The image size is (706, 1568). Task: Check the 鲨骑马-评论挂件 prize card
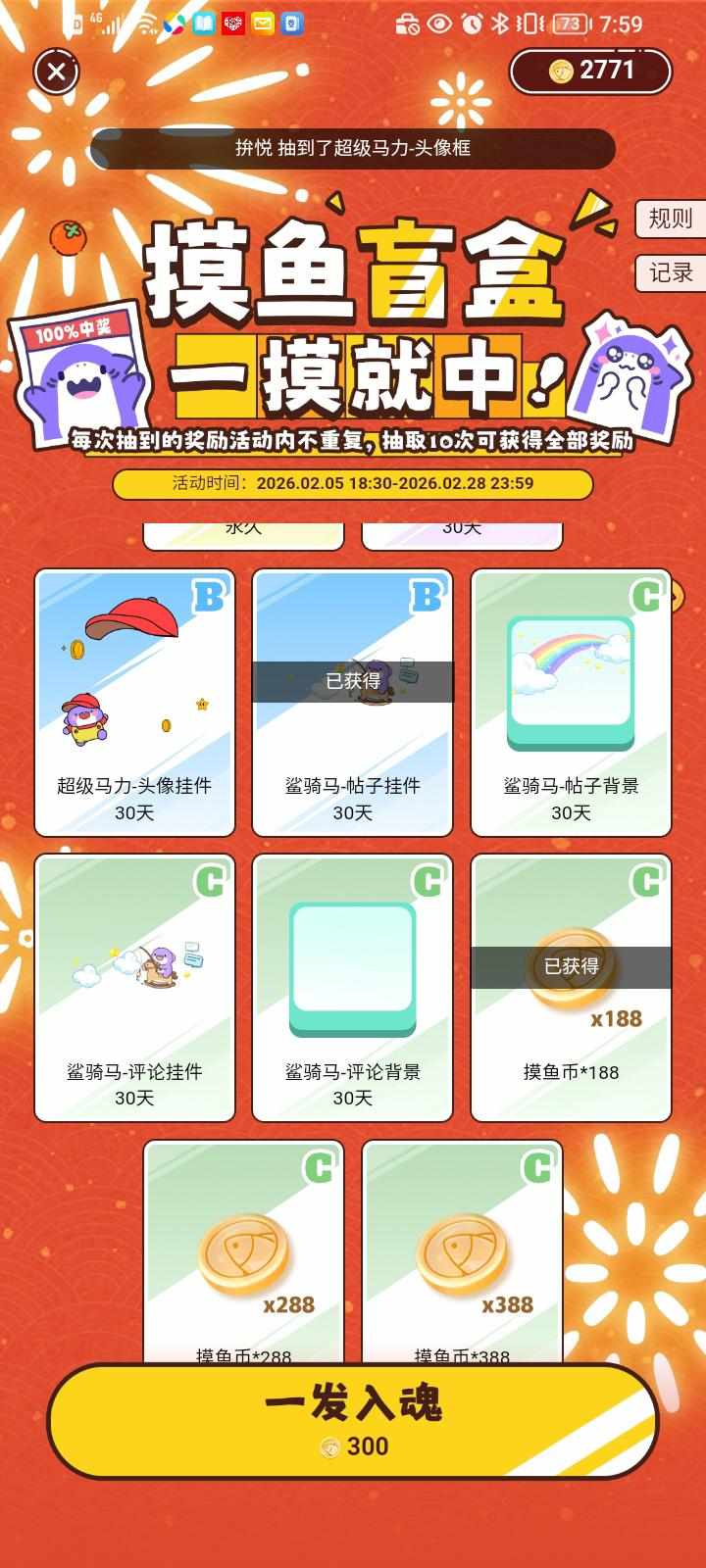[134, 988]
